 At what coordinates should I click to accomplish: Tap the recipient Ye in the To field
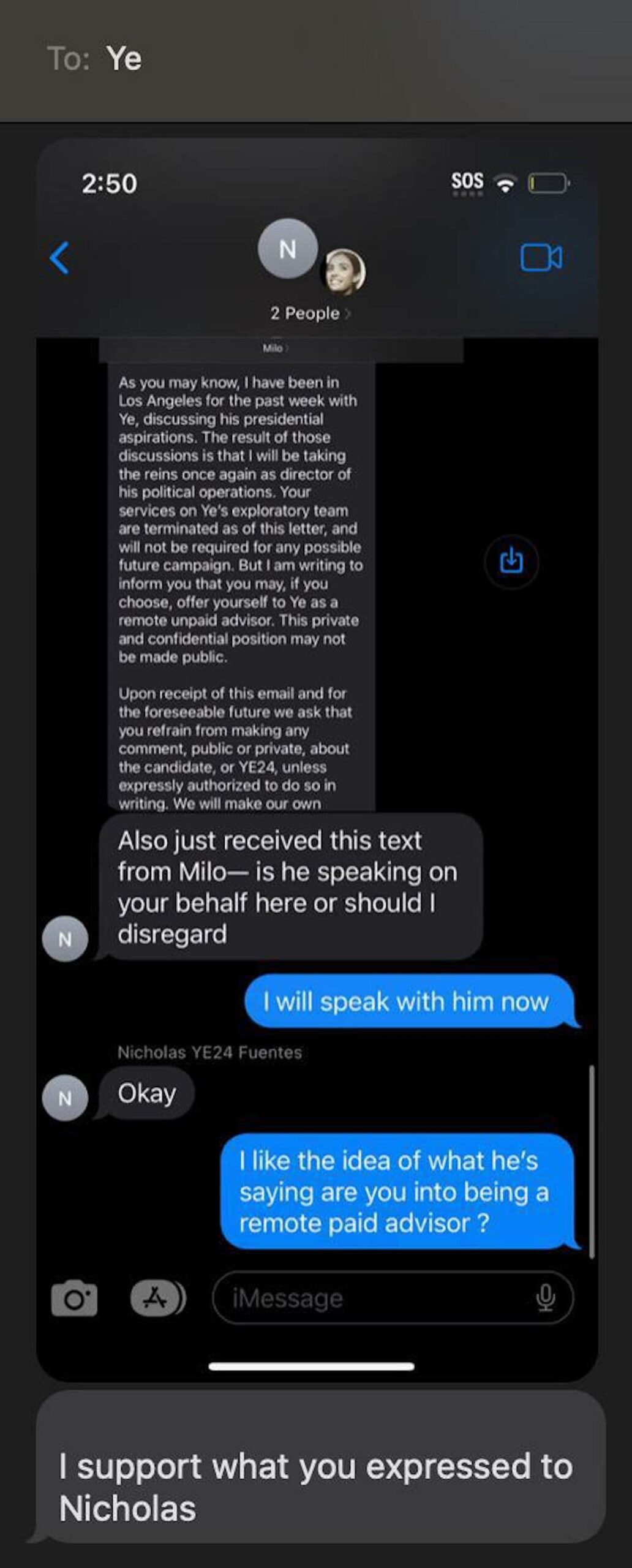[124, 59]
